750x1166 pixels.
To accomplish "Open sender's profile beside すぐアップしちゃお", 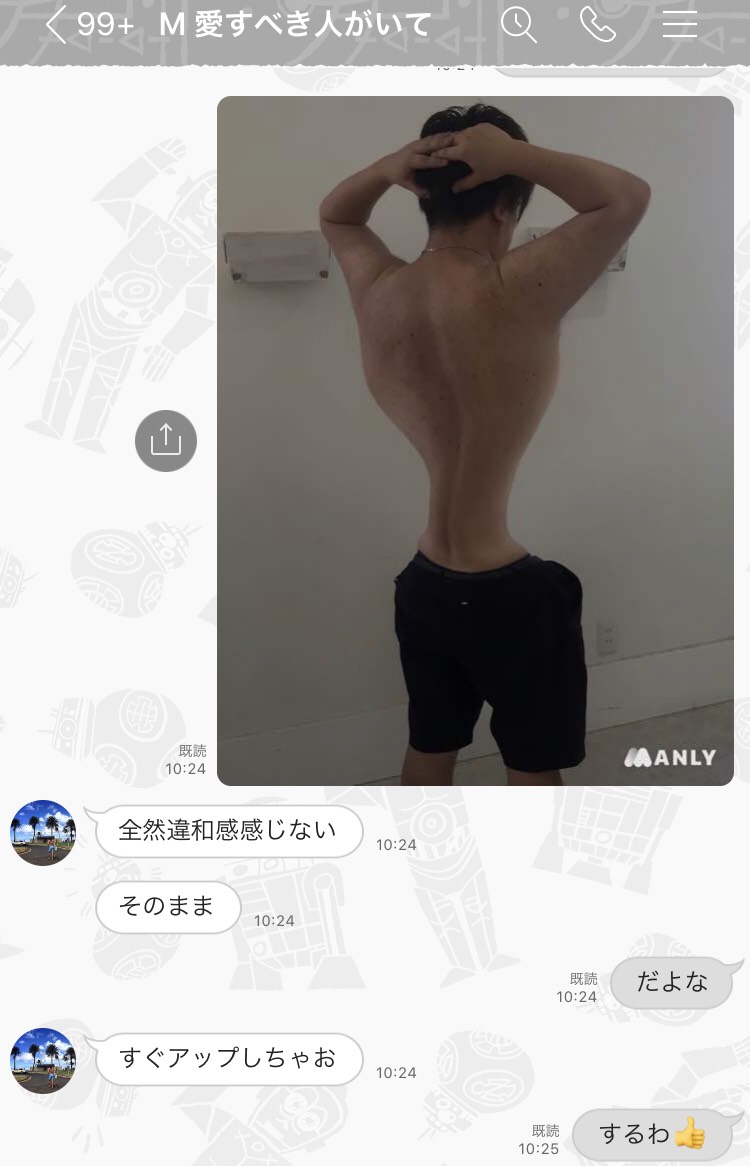I will (x=43, y=1060).
